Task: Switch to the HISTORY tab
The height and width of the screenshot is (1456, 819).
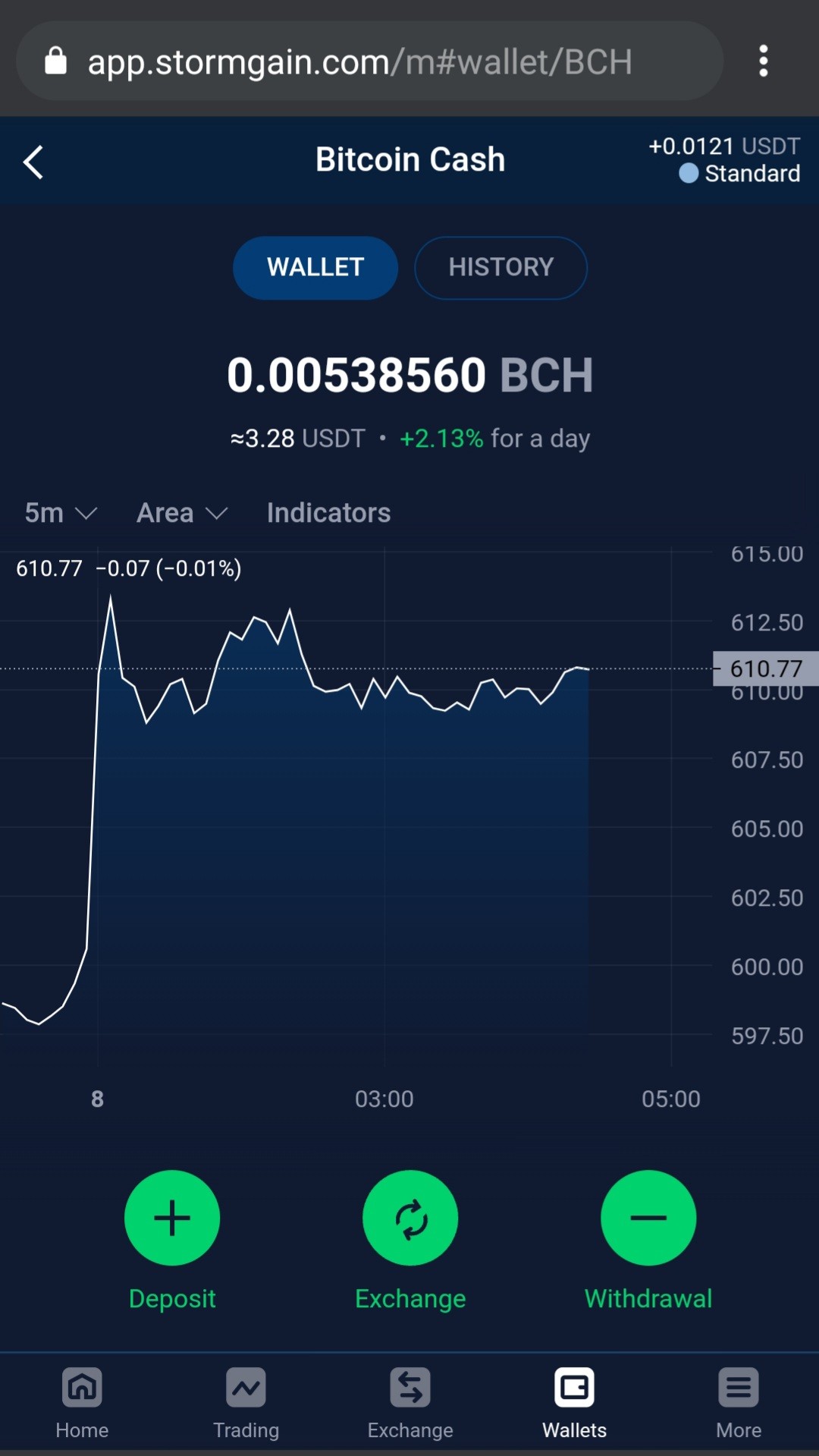Action: [x=500, y=267]
